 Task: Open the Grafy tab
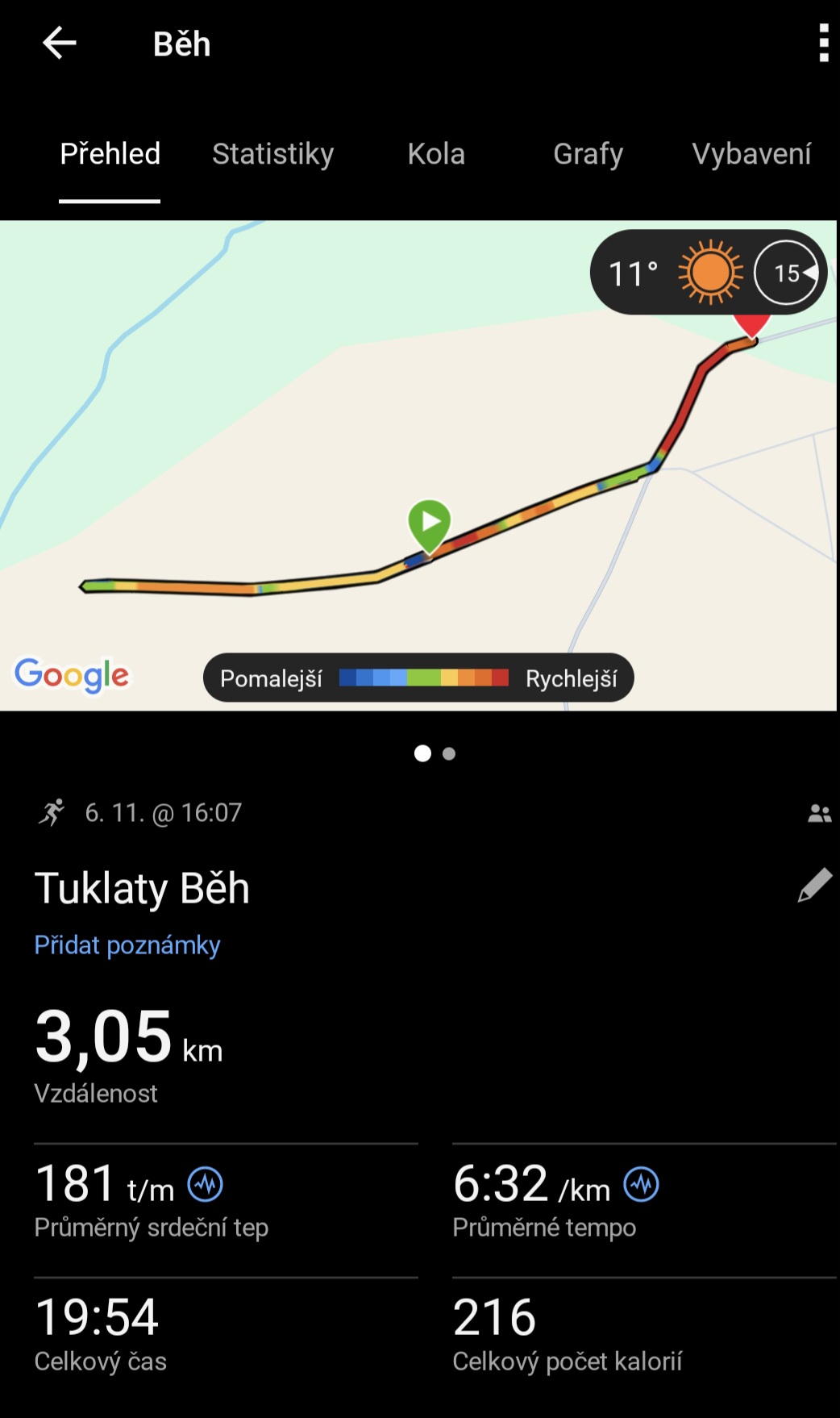tap(588, 154)
